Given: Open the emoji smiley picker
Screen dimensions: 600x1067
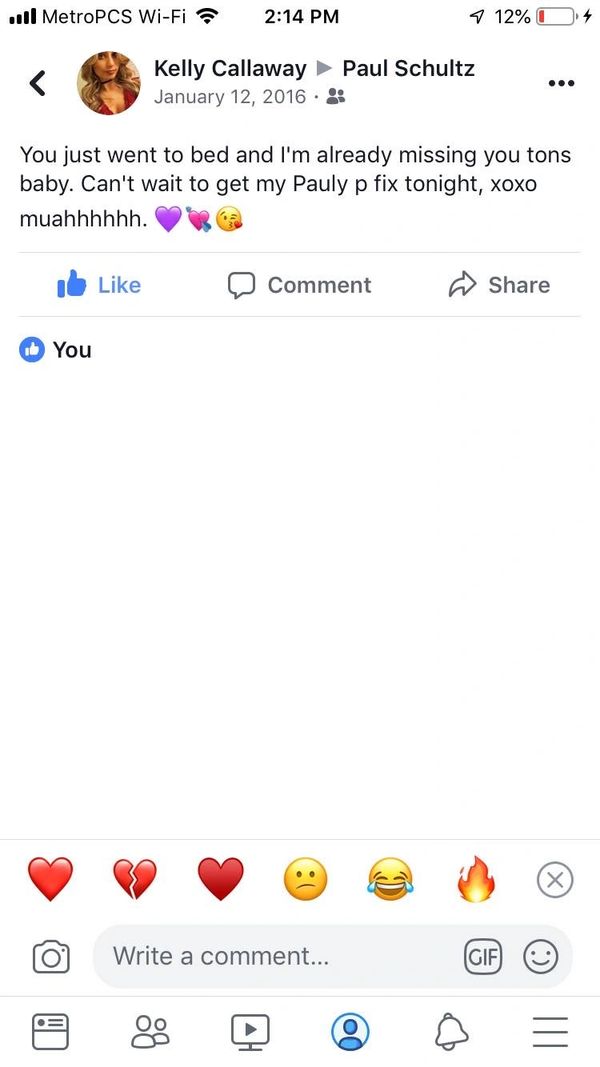Looking at the screenshot, I should (x=540, y=957).
